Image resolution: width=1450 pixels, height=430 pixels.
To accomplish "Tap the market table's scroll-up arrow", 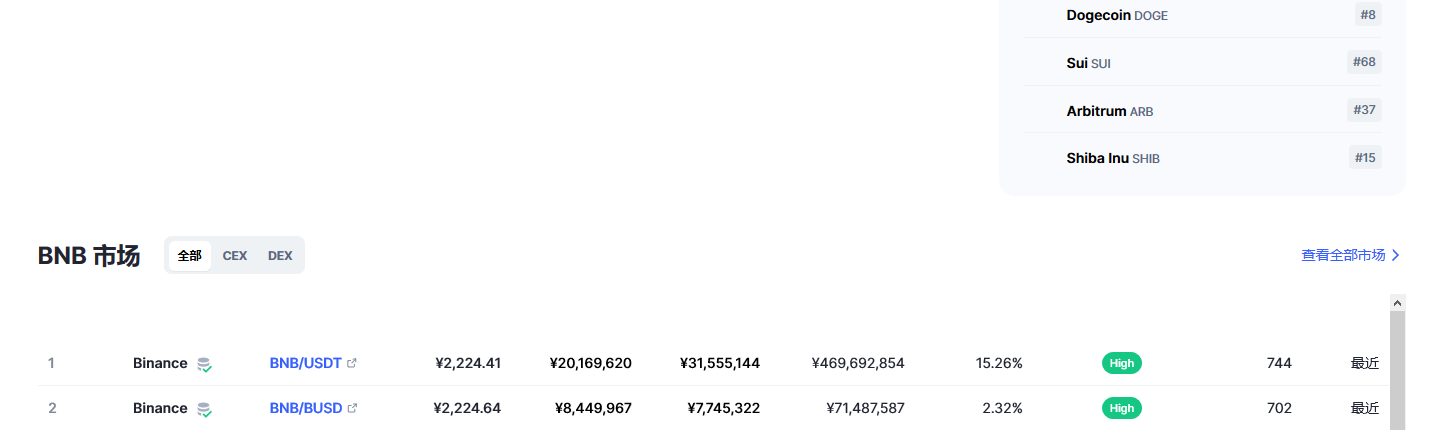I will 1397,302.
